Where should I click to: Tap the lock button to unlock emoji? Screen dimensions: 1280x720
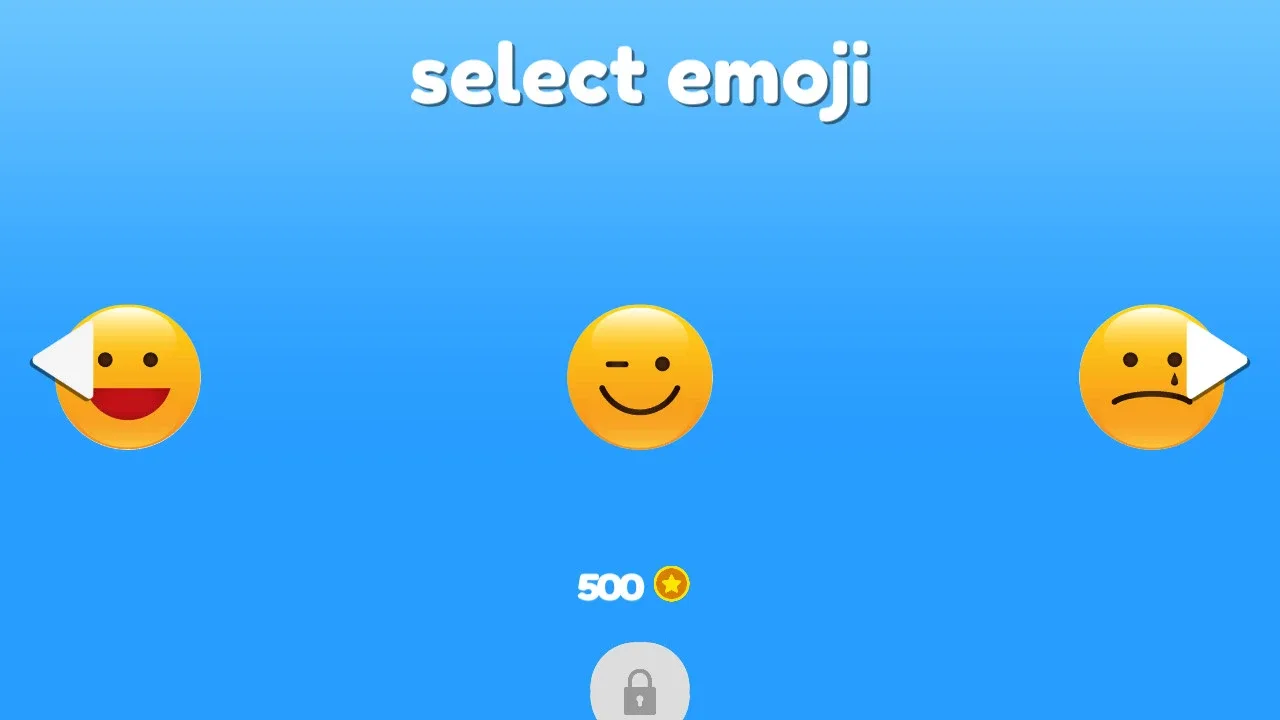640,684
